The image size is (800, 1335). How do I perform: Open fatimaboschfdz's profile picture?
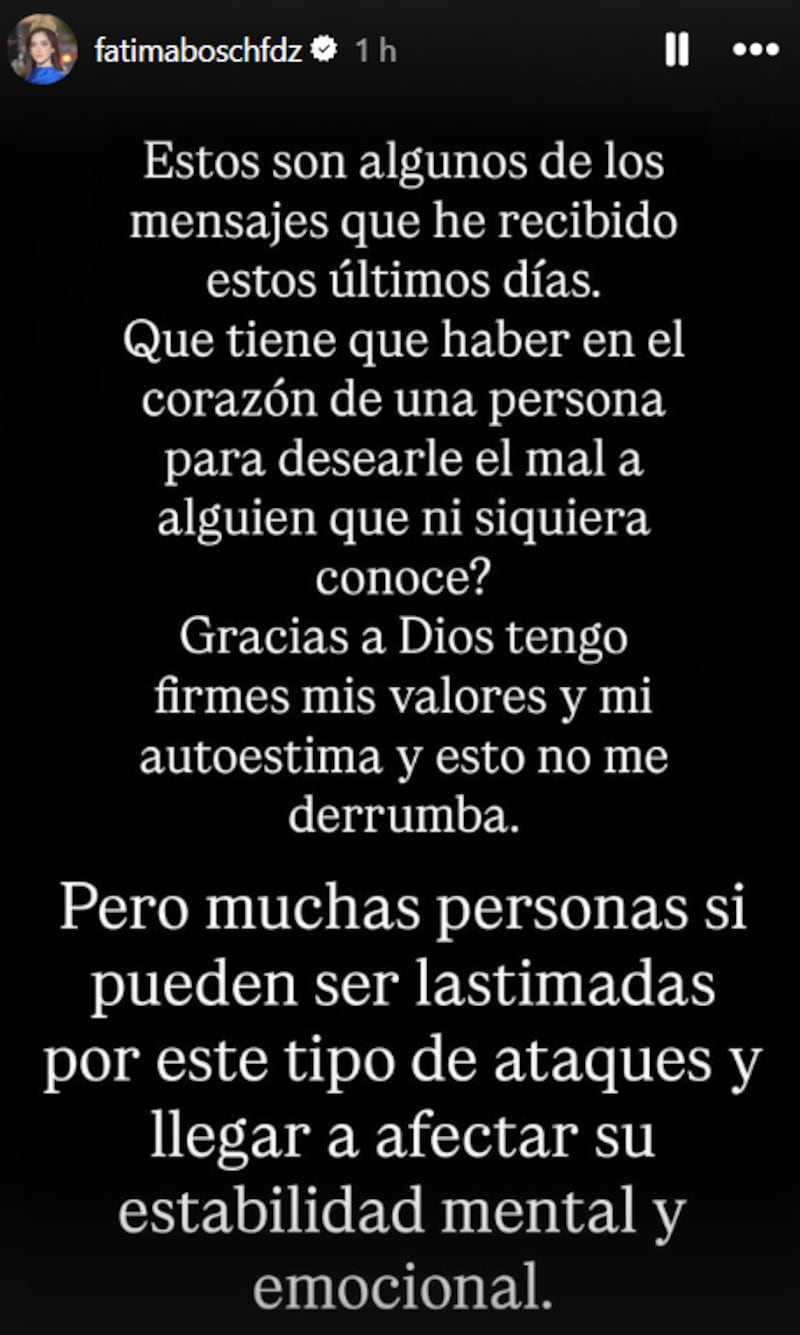click(x=42, y=49)
